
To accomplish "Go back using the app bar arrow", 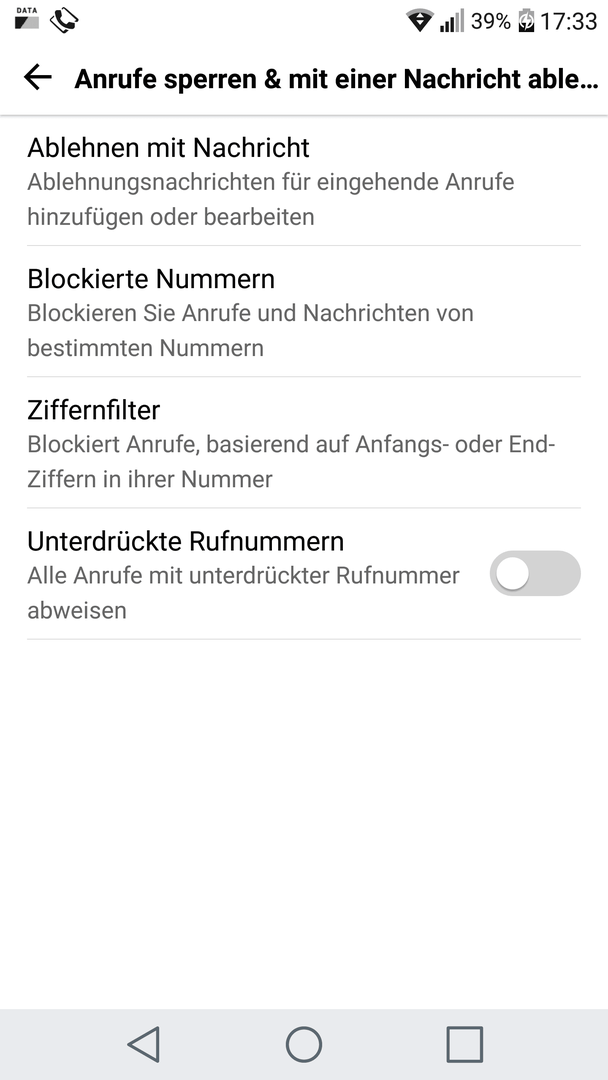I will pyautogui.click(x=37, y=78).
